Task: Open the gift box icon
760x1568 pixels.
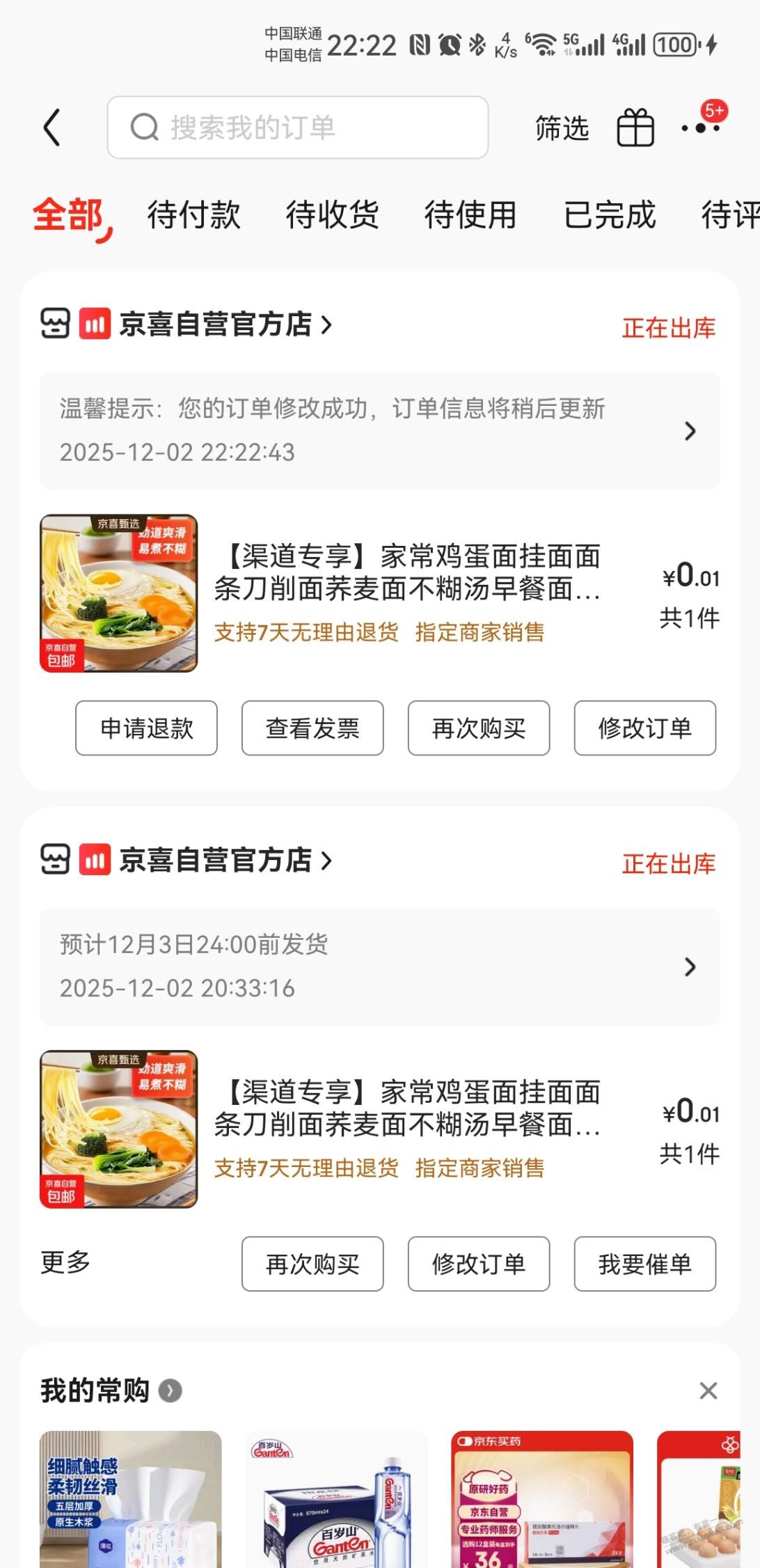Action: [635, 128]
